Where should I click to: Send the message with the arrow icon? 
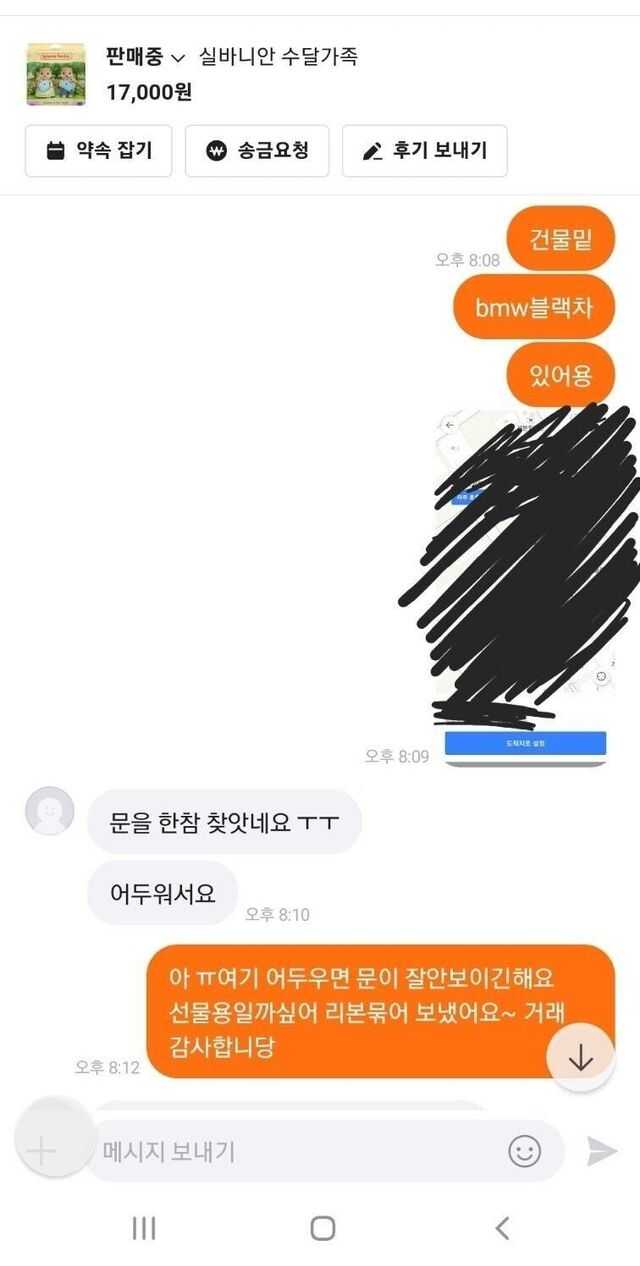[x=601, y=1151]
